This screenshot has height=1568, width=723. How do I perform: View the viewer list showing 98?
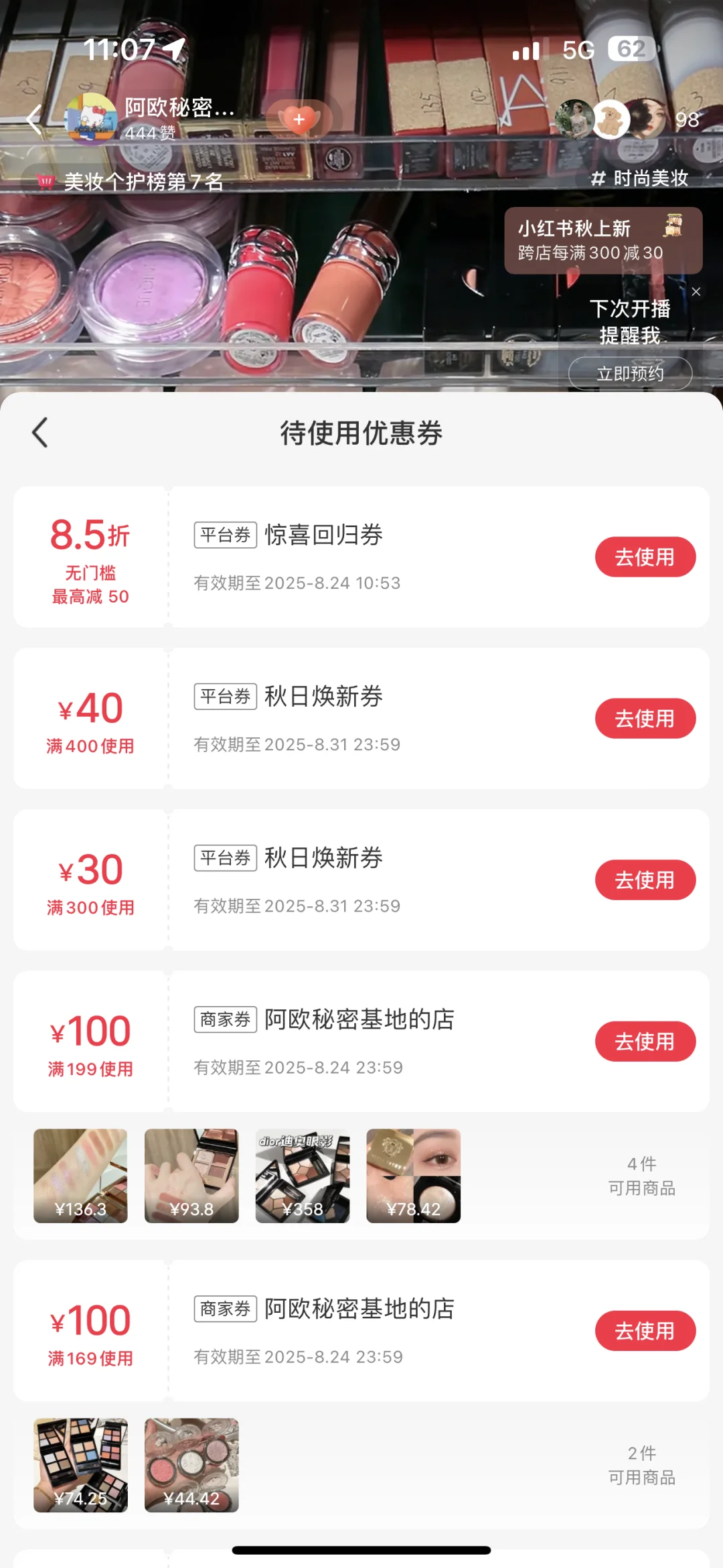pos(686,120)
